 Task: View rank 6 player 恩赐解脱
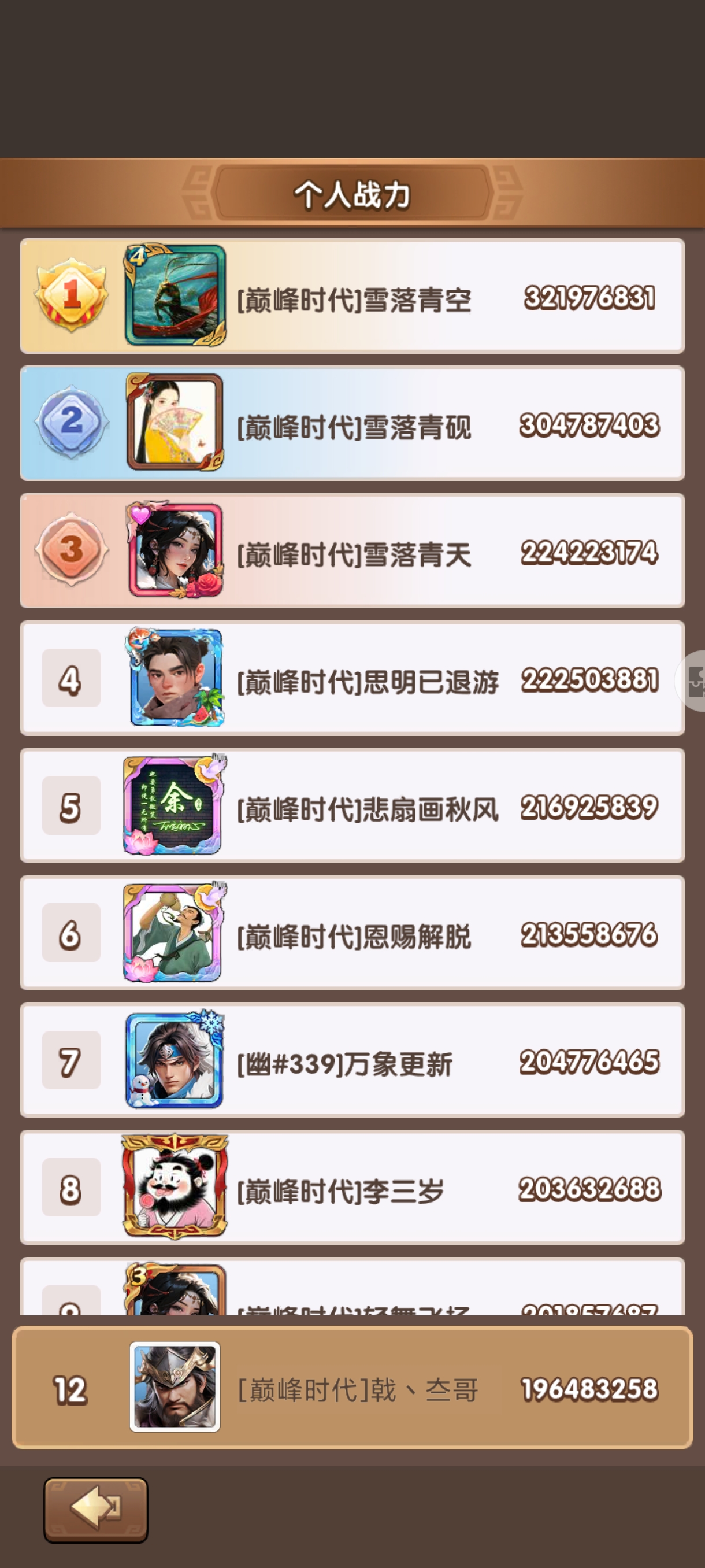coord(352,933)
